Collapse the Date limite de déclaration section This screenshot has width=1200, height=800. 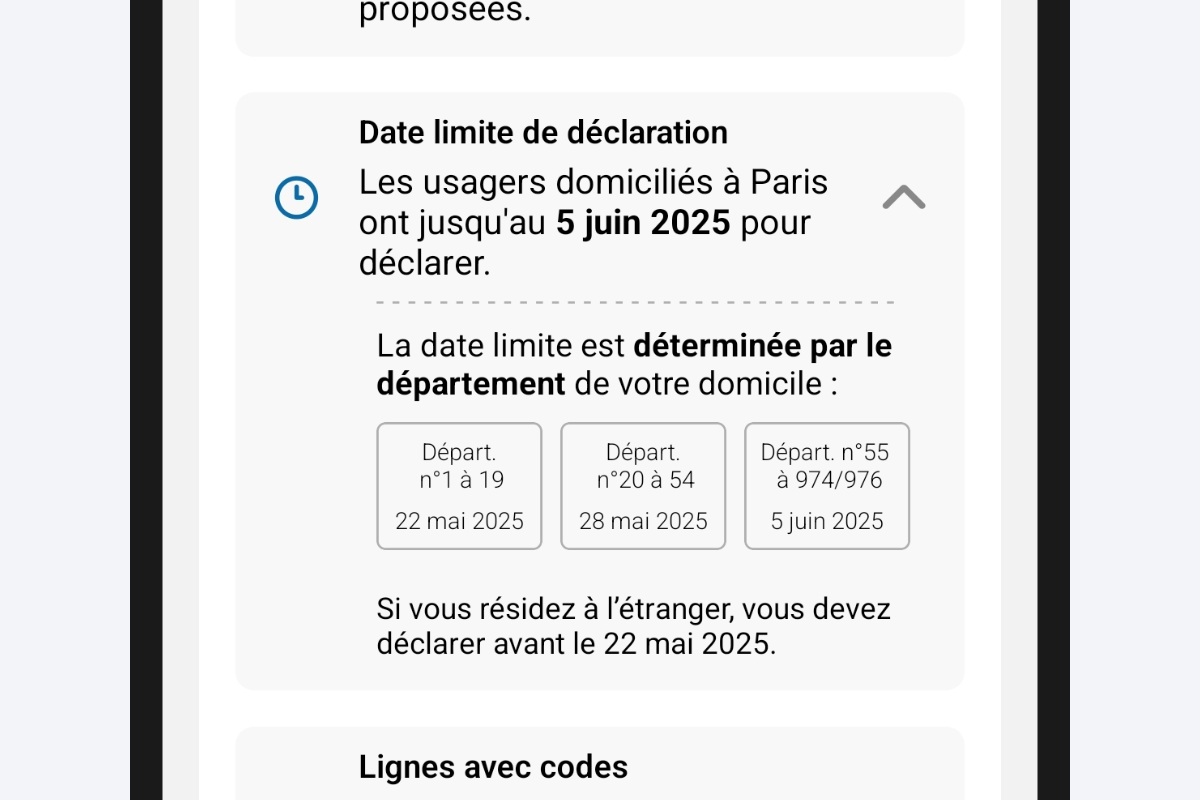click(x=903, y=198)
